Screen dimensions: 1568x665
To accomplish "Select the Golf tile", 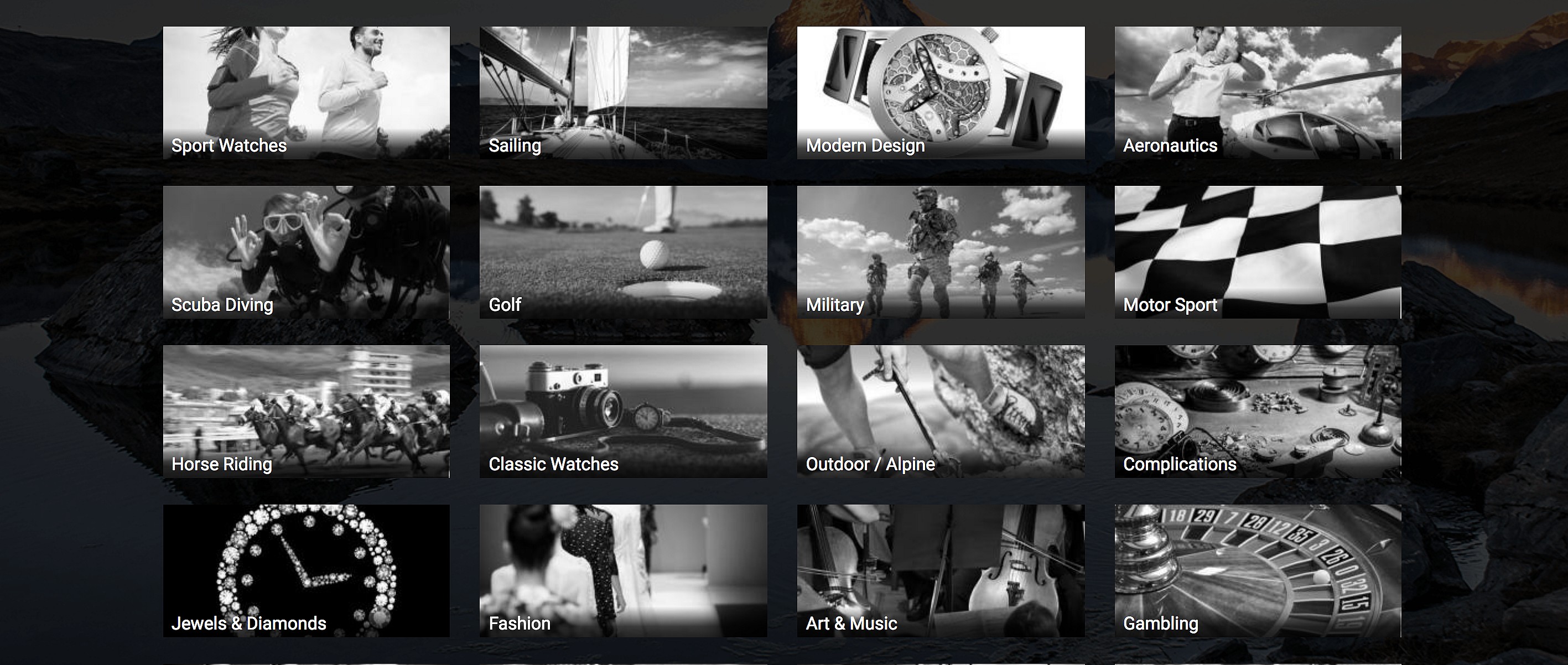I will click(x=624, y=252).
